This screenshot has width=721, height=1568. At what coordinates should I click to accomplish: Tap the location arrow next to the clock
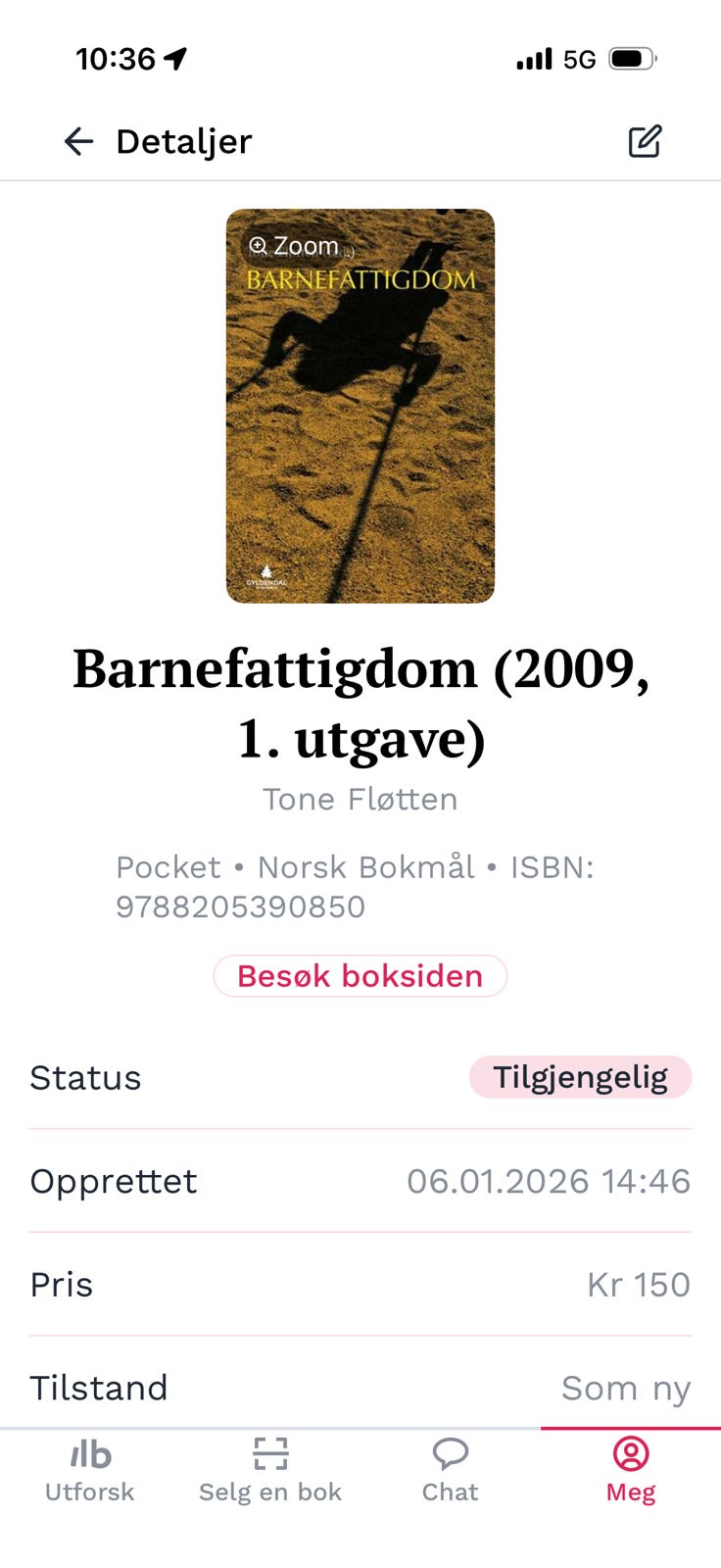[x=174, y=59]
